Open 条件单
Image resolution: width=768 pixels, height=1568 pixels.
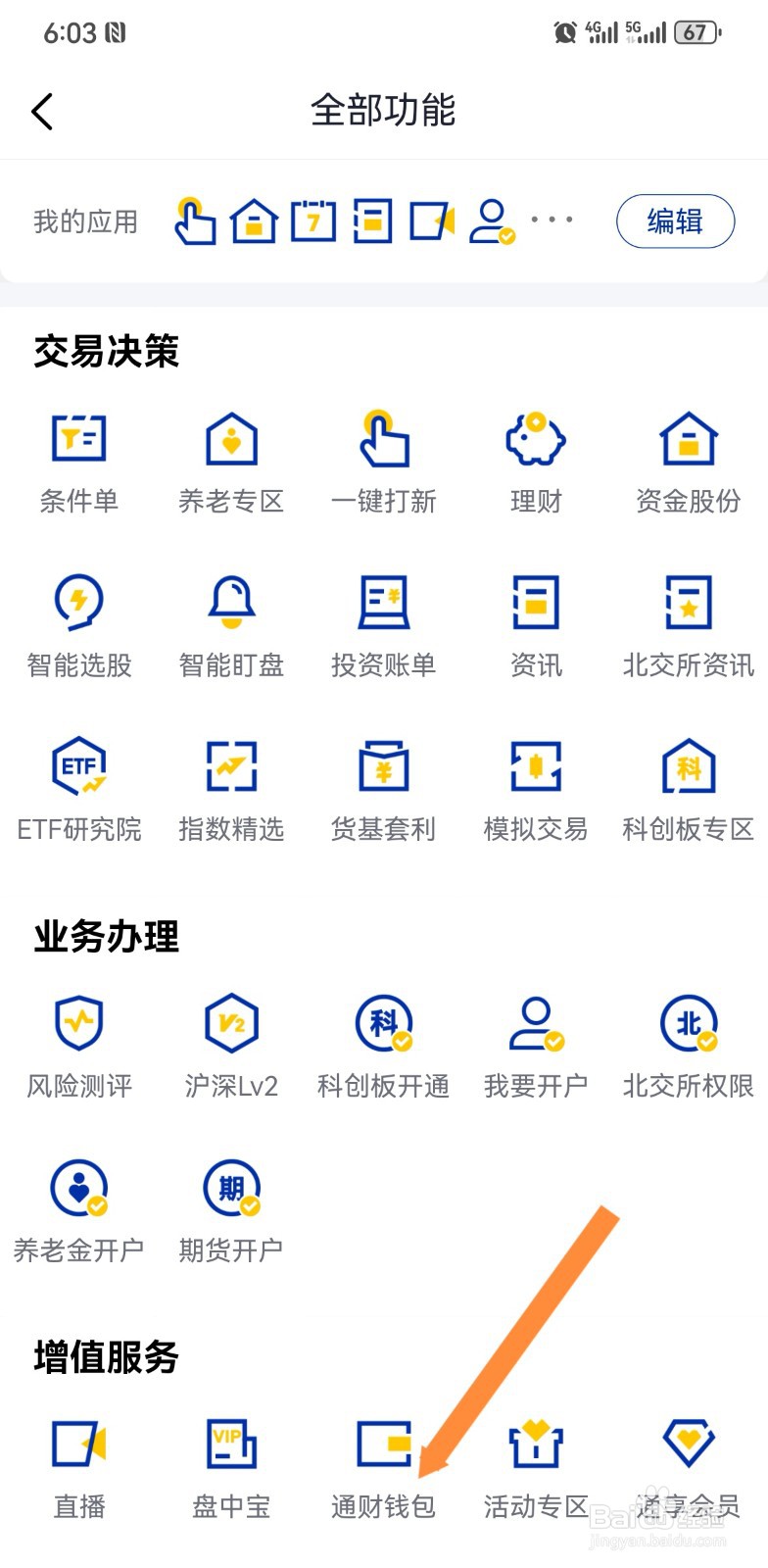point(79,463)
